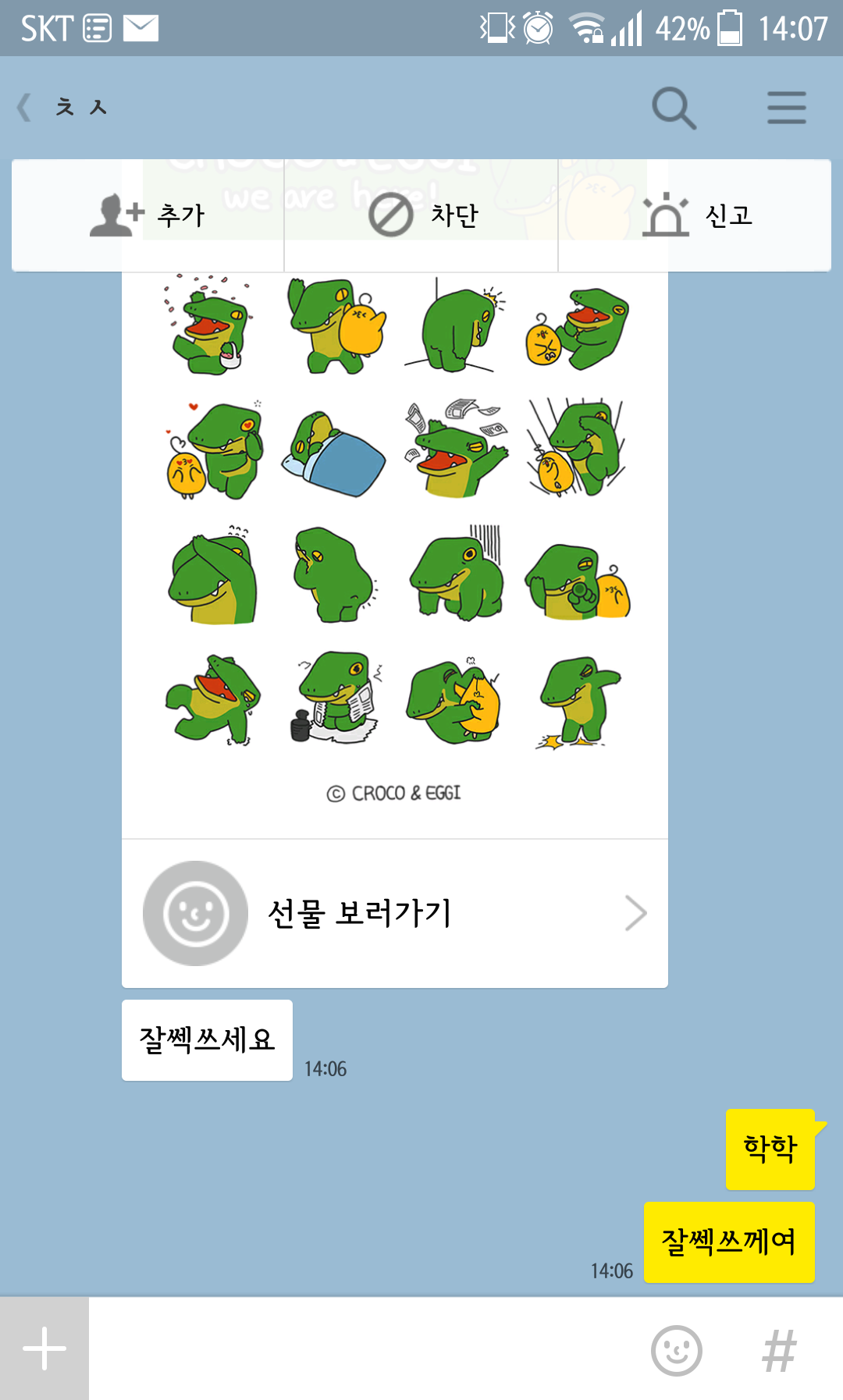
Task: Add this sender as a friend (추가)
Action: pyautogui.click(x=148, y=215)
